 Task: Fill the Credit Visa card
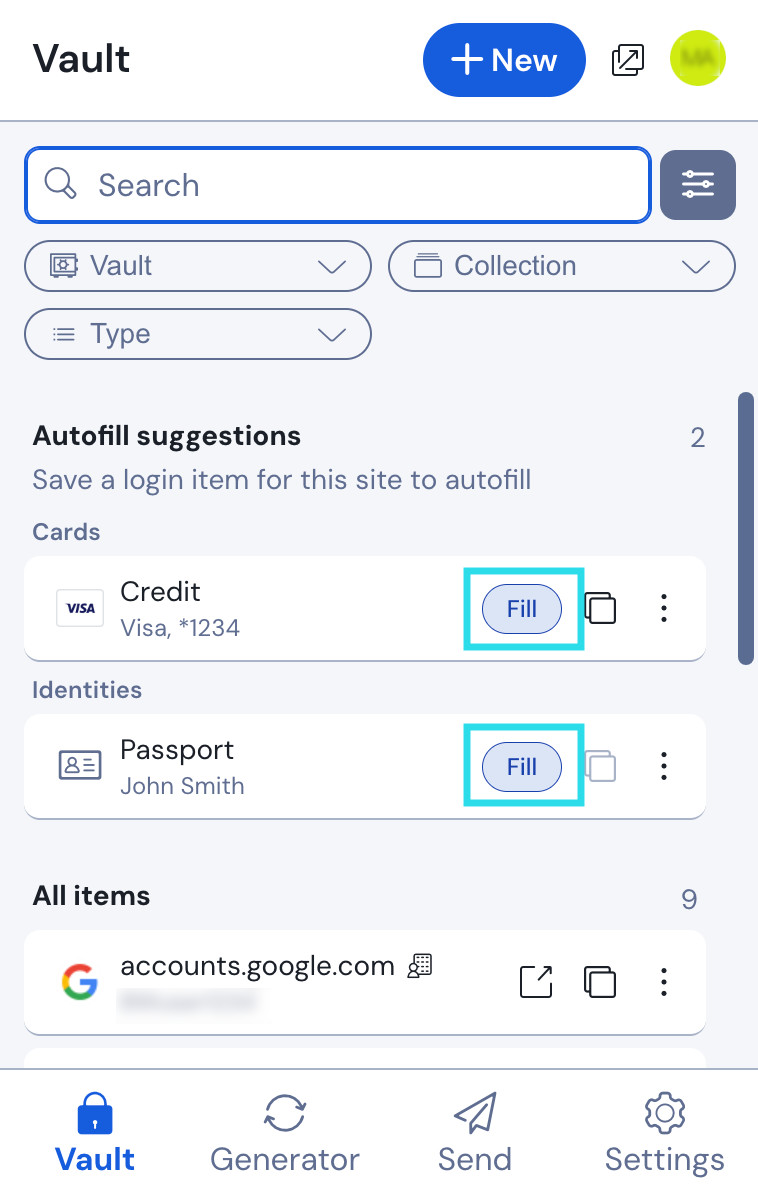[522, 609]
